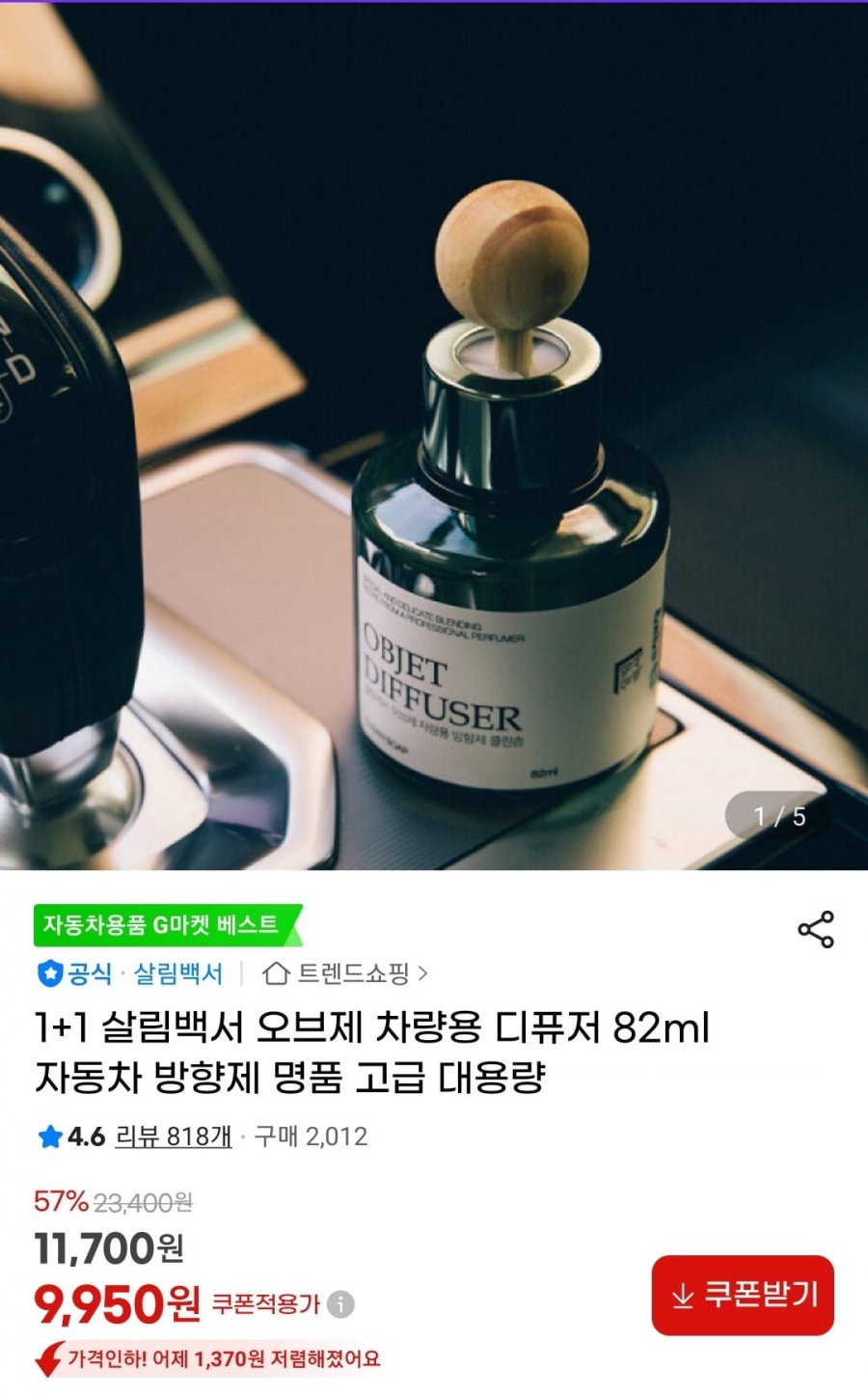
Task: Open the diffuser product image
Action: (x=434, y=434)
